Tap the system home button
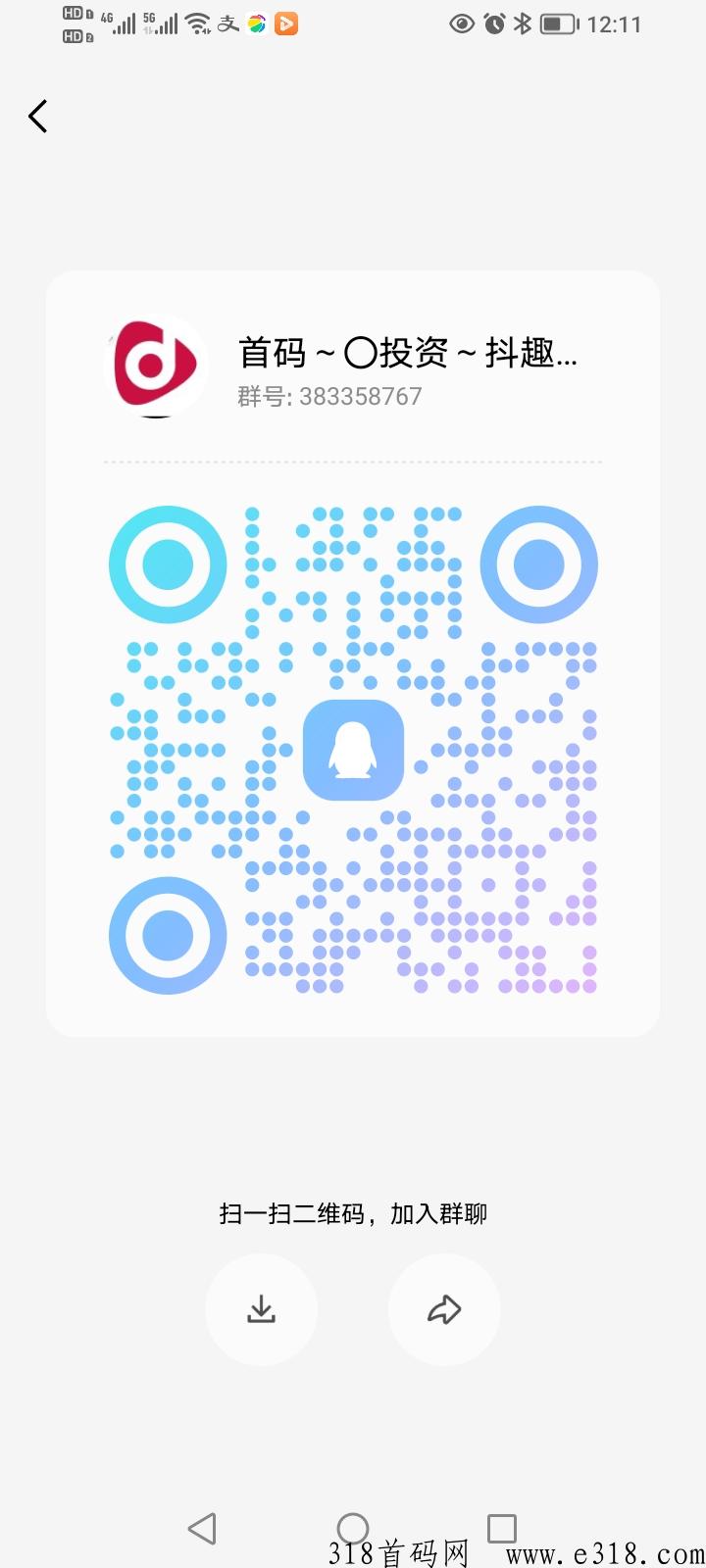Viewport: 706px width, 1568px height. click(x=353, y=1528)
